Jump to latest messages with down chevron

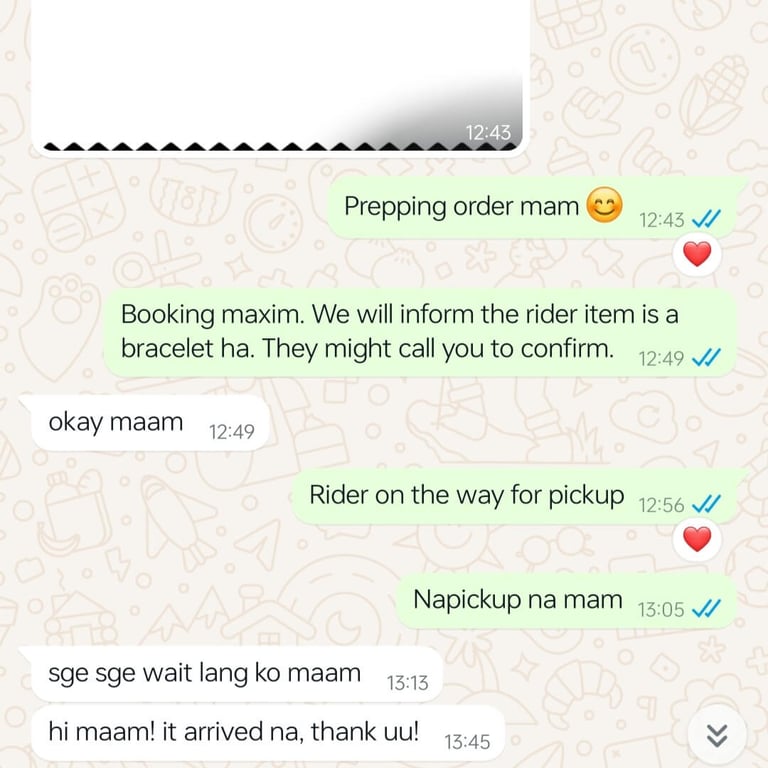coord(716,736)
